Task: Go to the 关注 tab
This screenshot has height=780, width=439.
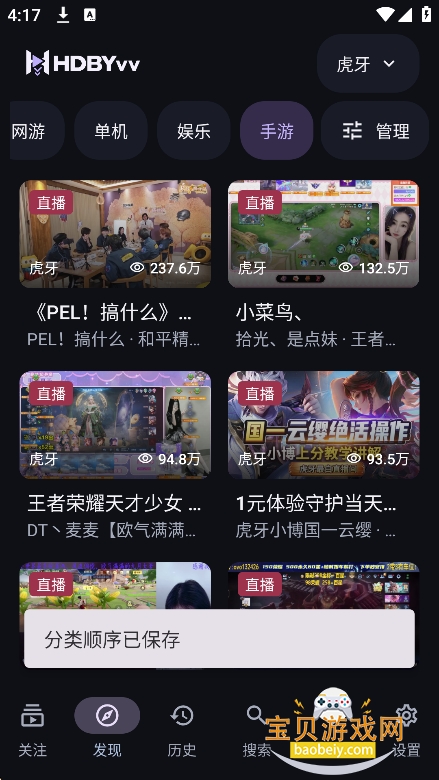Action: pos(32,729)
